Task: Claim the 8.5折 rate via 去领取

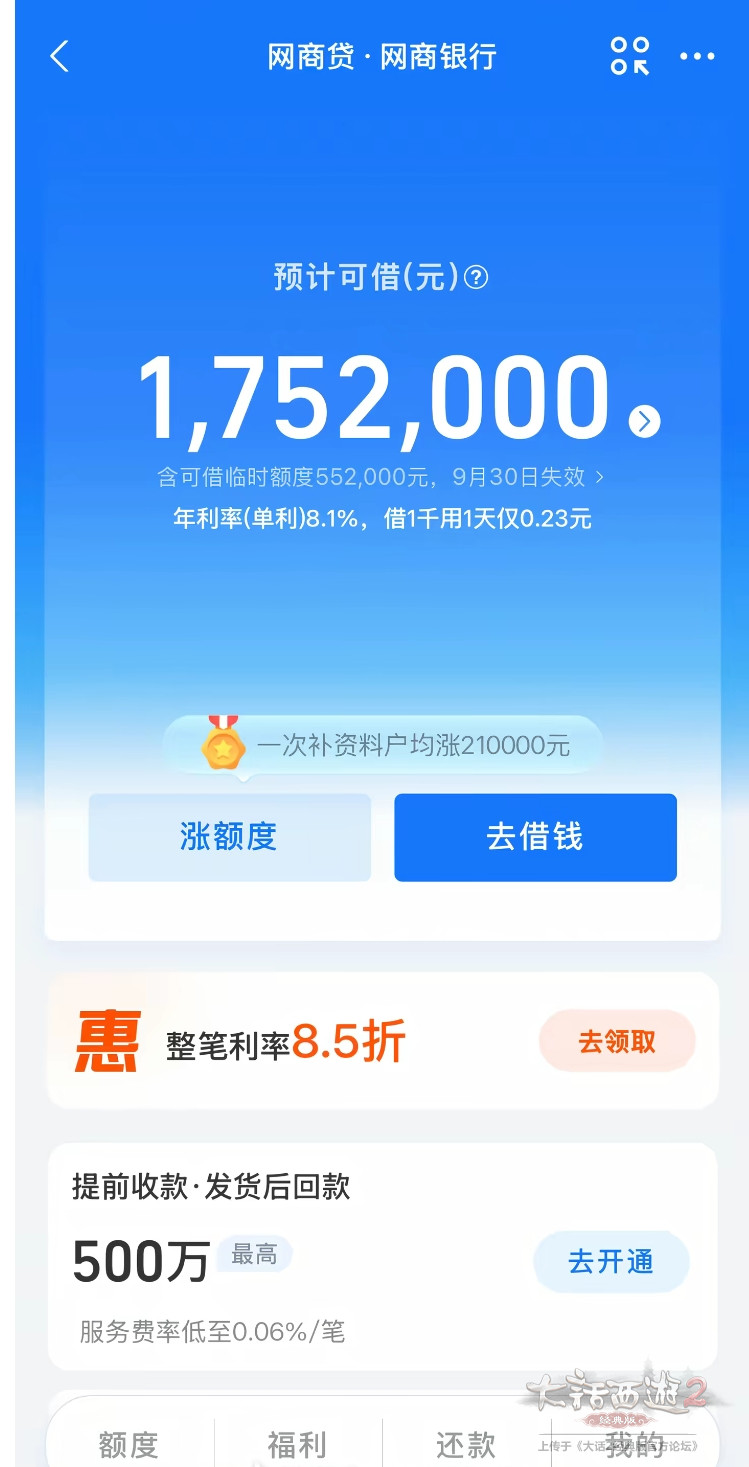Action: 617,1041
